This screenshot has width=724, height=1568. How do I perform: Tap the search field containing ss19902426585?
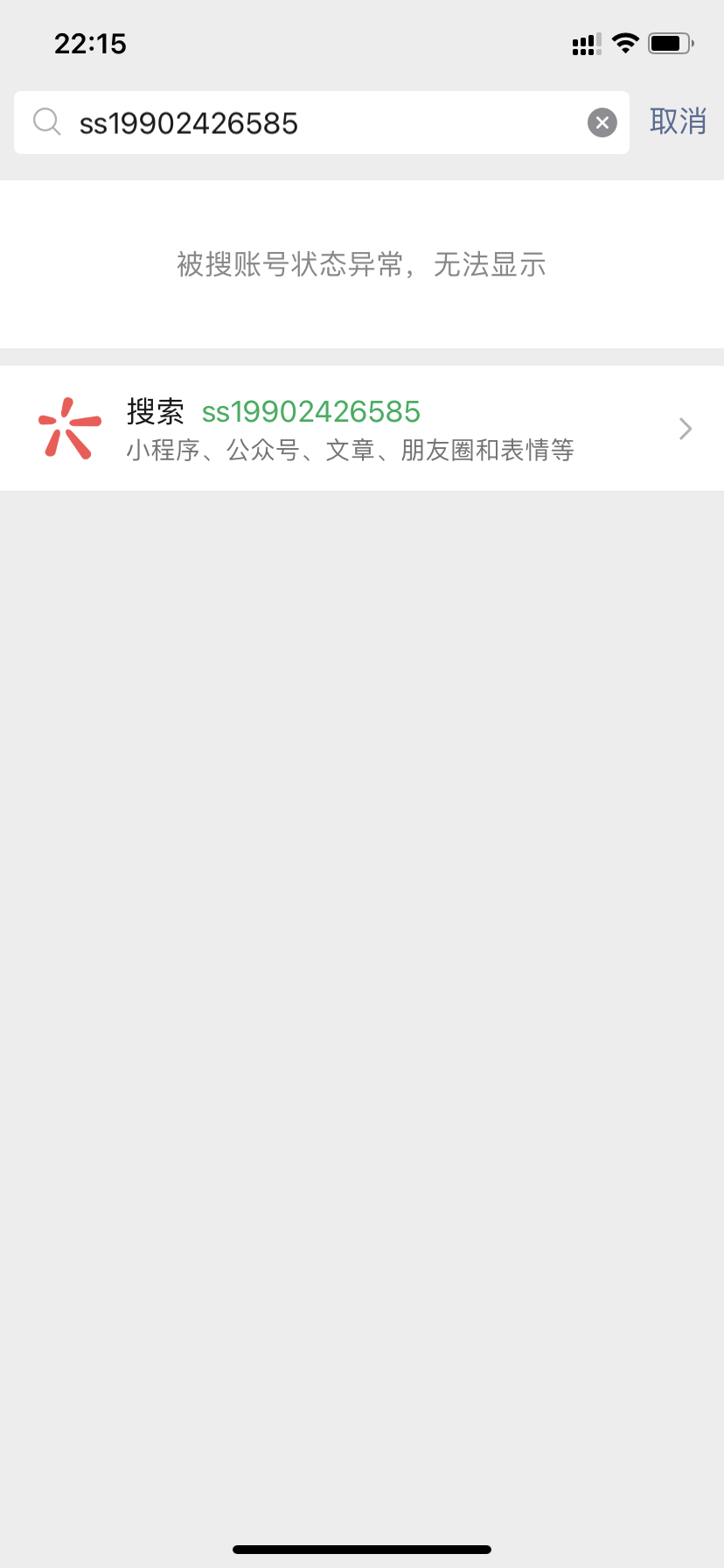315,123
